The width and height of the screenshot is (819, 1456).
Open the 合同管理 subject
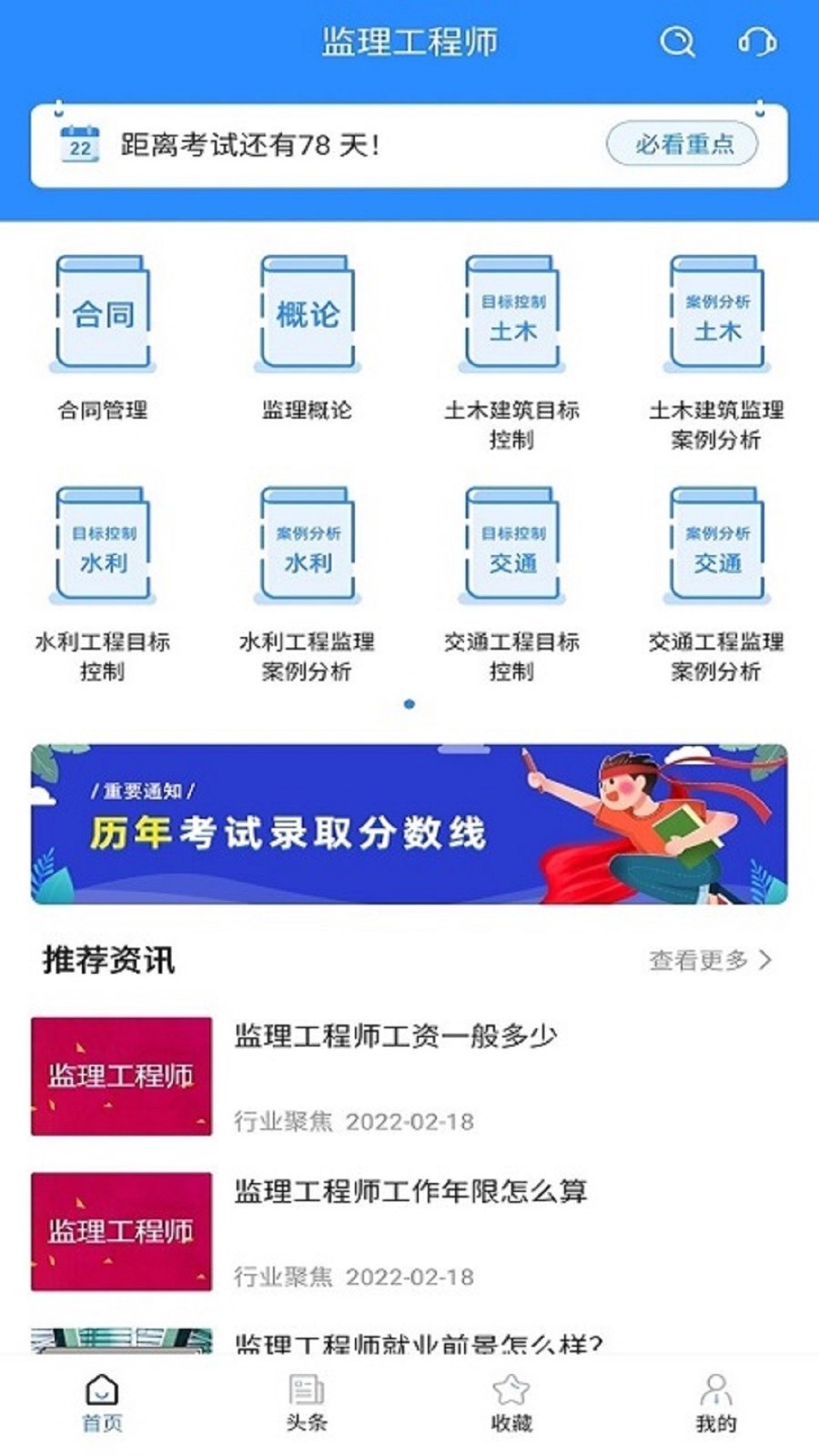point(103,339)
